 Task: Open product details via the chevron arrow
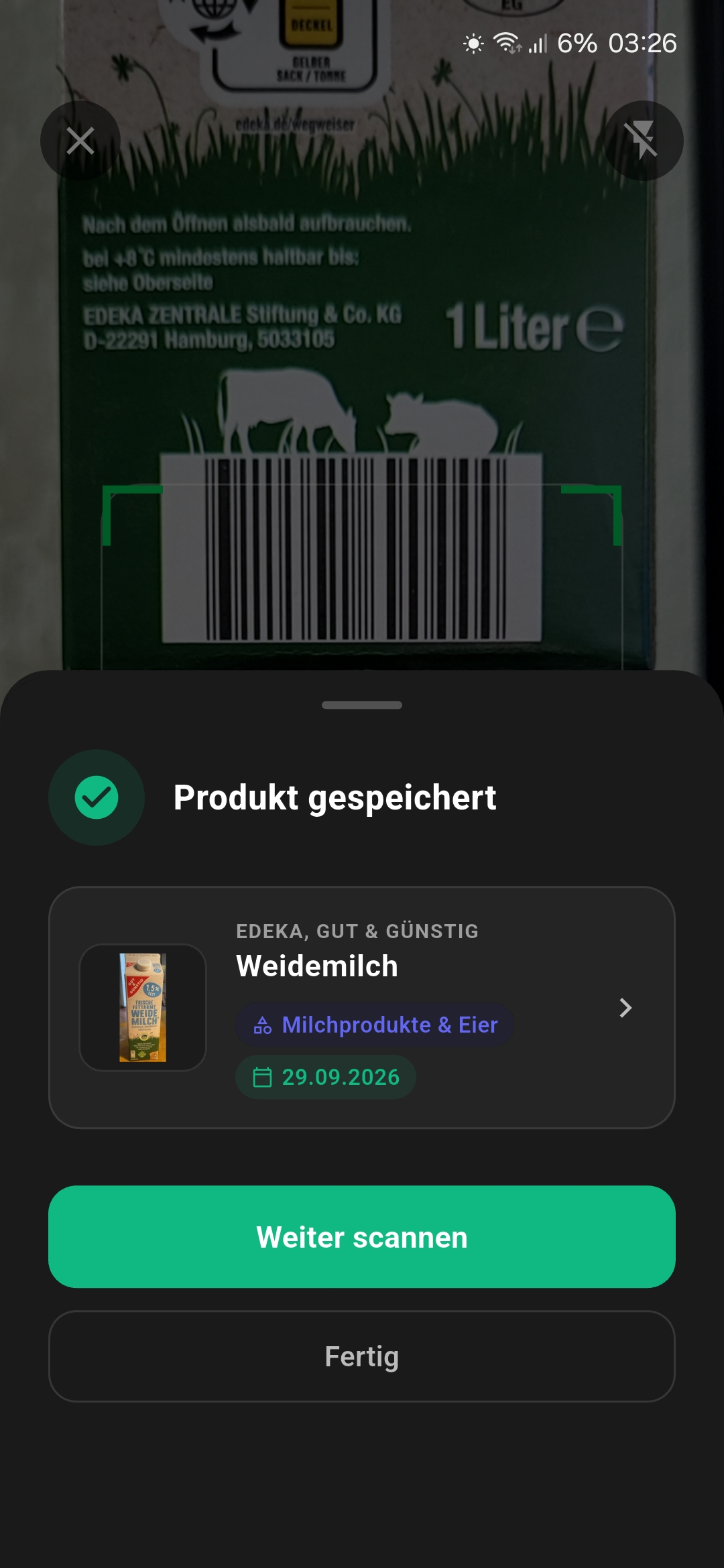point(625,1007)
